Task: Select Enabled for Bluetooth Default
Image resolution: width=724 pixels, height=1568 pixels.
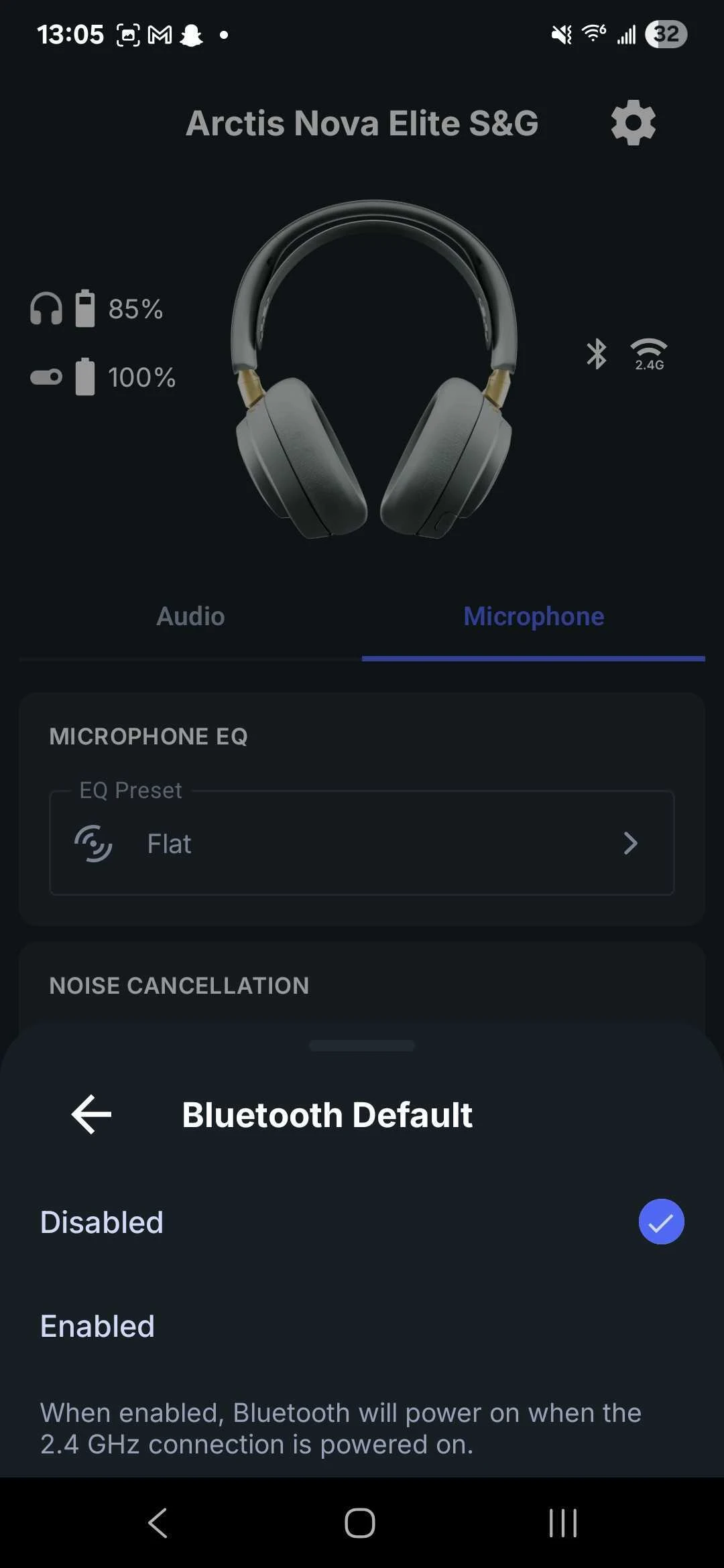Action: [362, 1326]
